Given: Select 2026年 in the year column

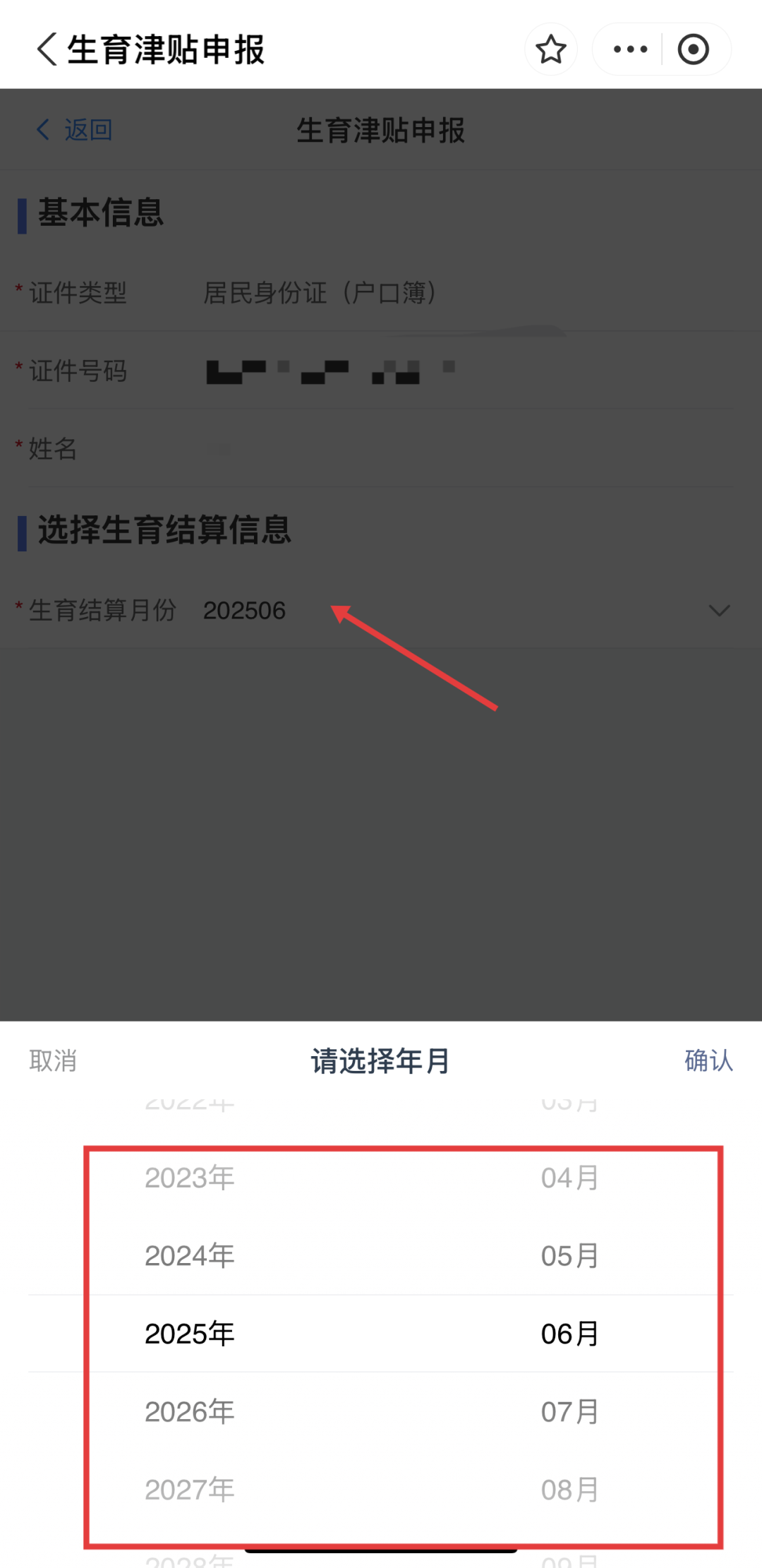Looking at the screenshot, I should pyautogui.click(x=189, y=1412).
